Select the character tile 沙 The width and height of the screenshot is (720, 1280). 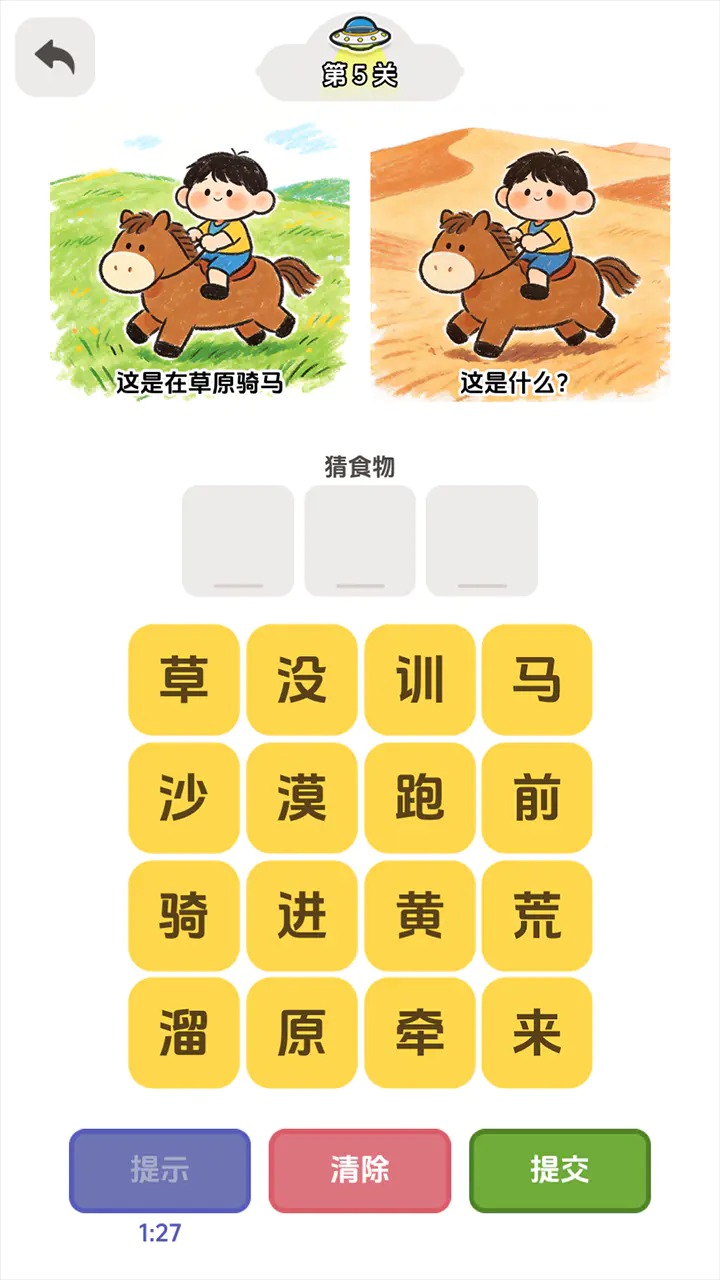coord(184,798)
